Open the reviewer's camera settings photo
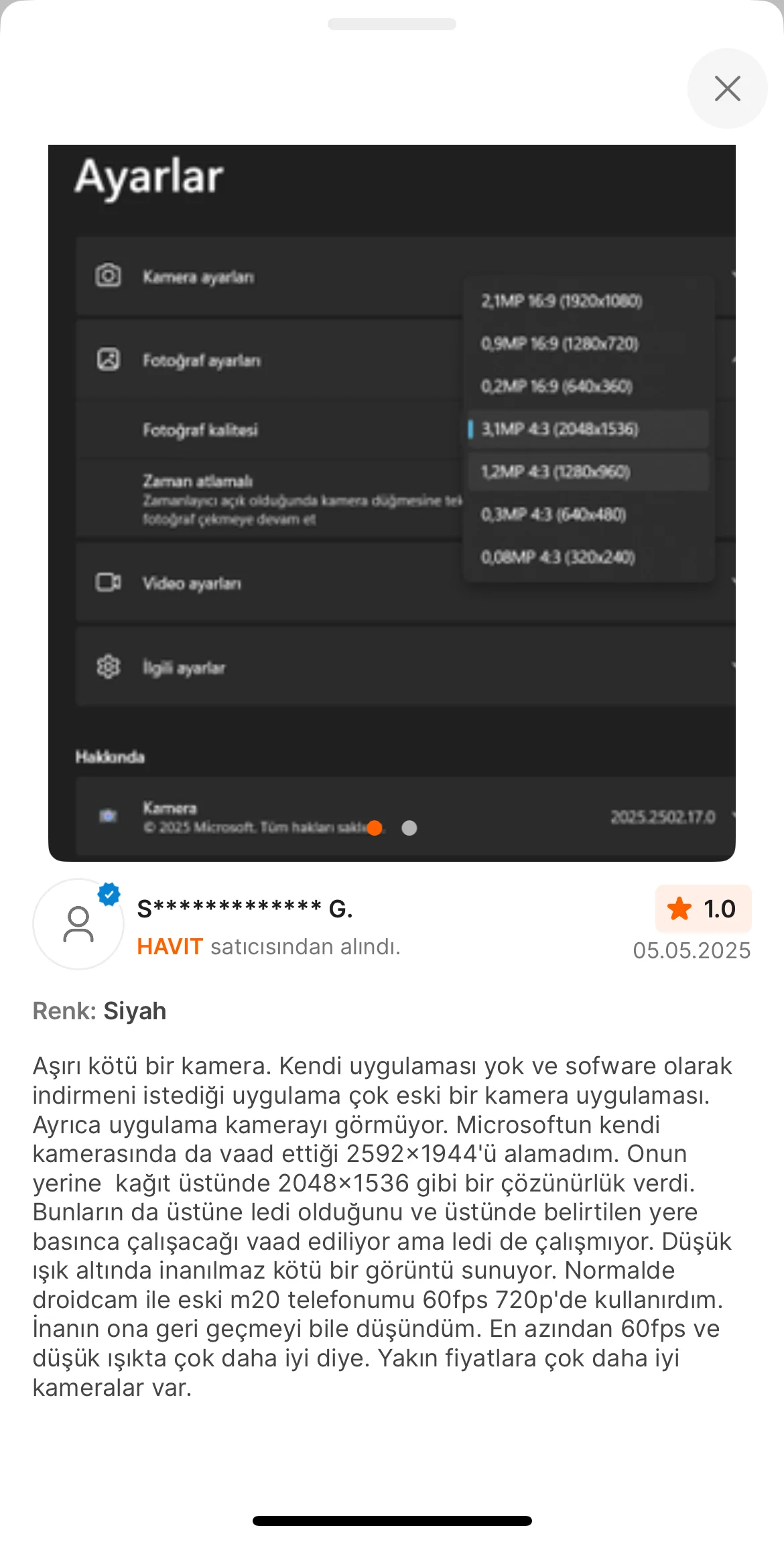Image resolution: width=784 pixels, height=1542 pixels. pyautogui.click(x=391, y=503)
